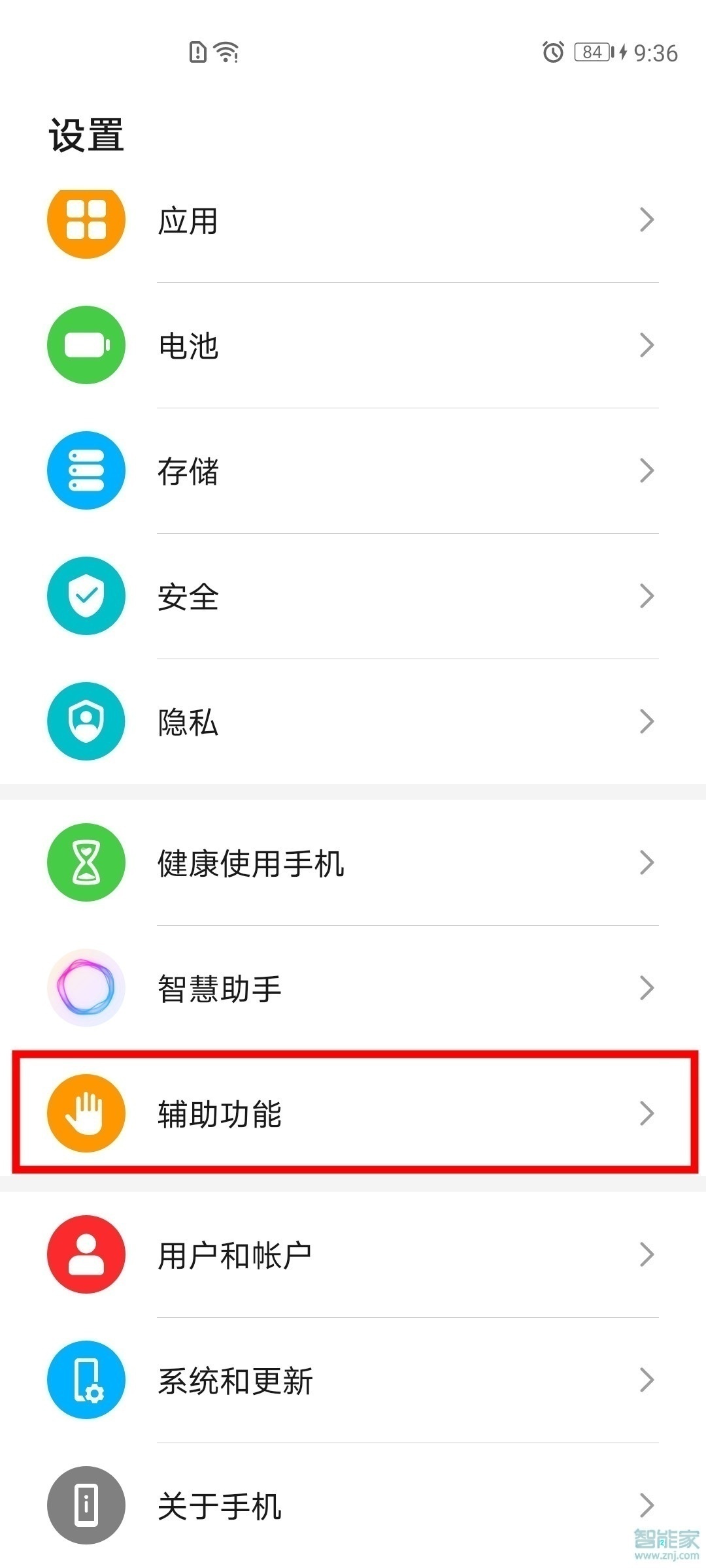Open the 安全 settings entry
This screenshot has height=1568, width=706.
click(x=353, y=596)
